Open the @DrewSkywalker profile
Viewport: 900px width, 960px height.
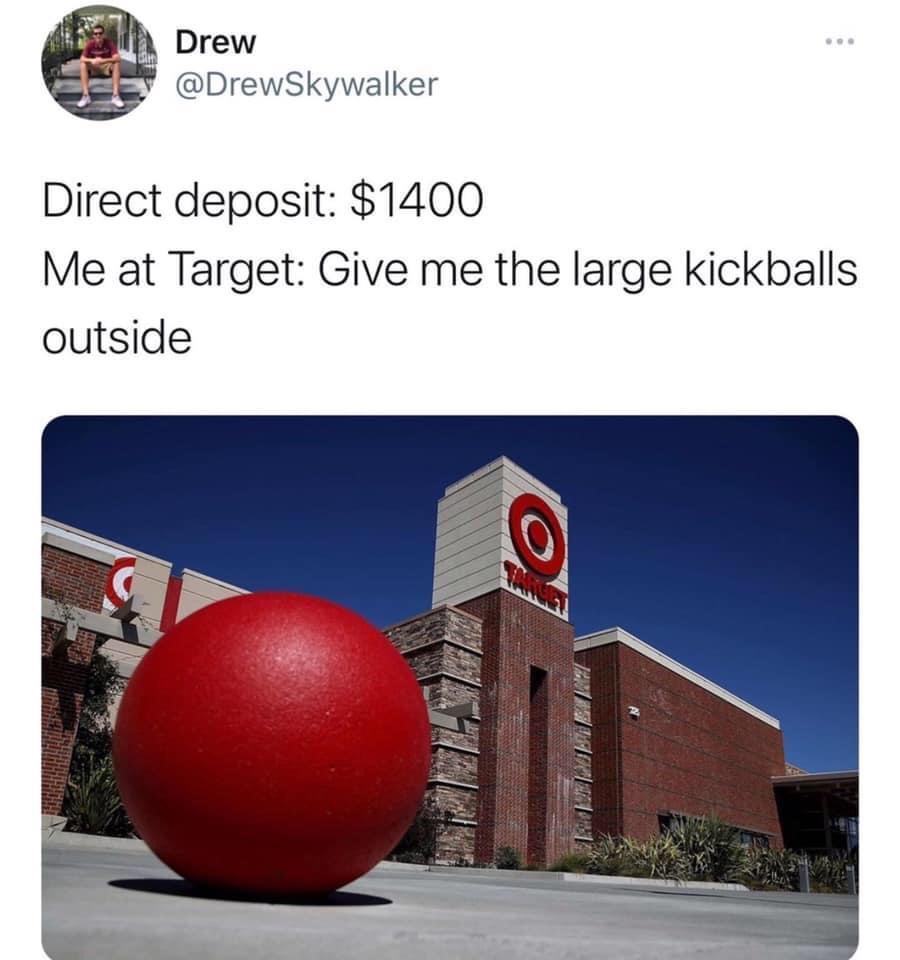[306, 86]
